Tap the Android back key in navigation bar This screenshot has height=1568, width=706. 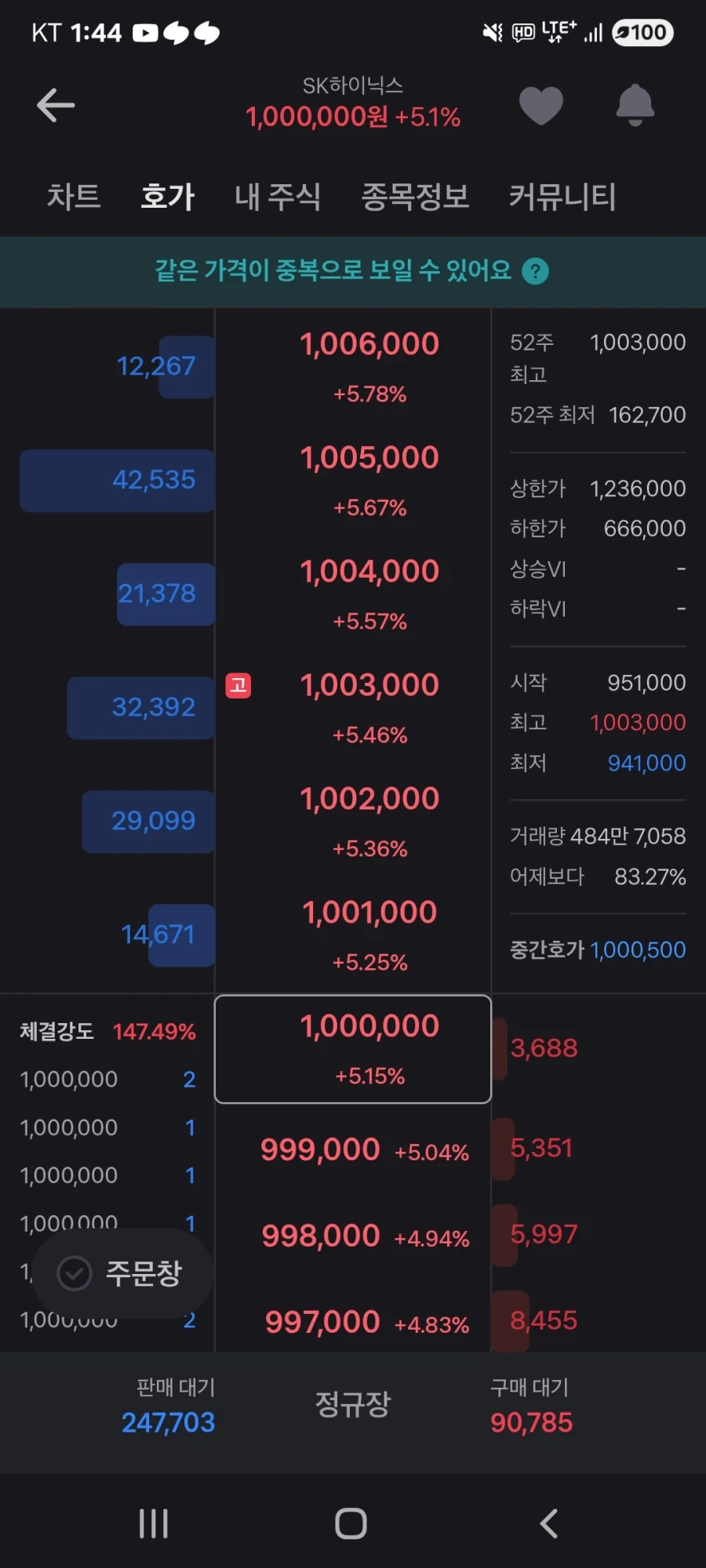[548, 1521]
